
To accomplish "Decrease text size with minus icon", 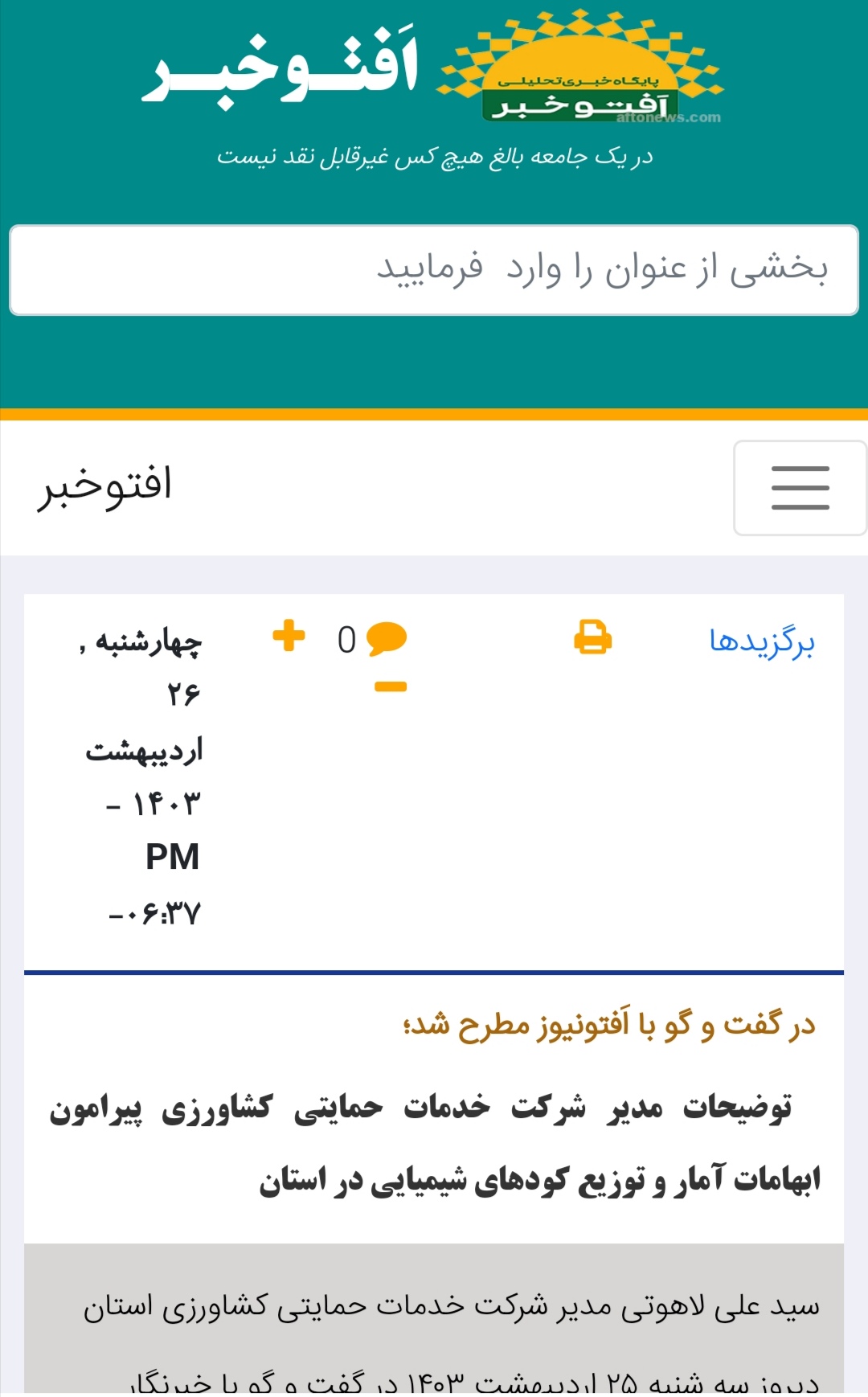I will (391, 686).
